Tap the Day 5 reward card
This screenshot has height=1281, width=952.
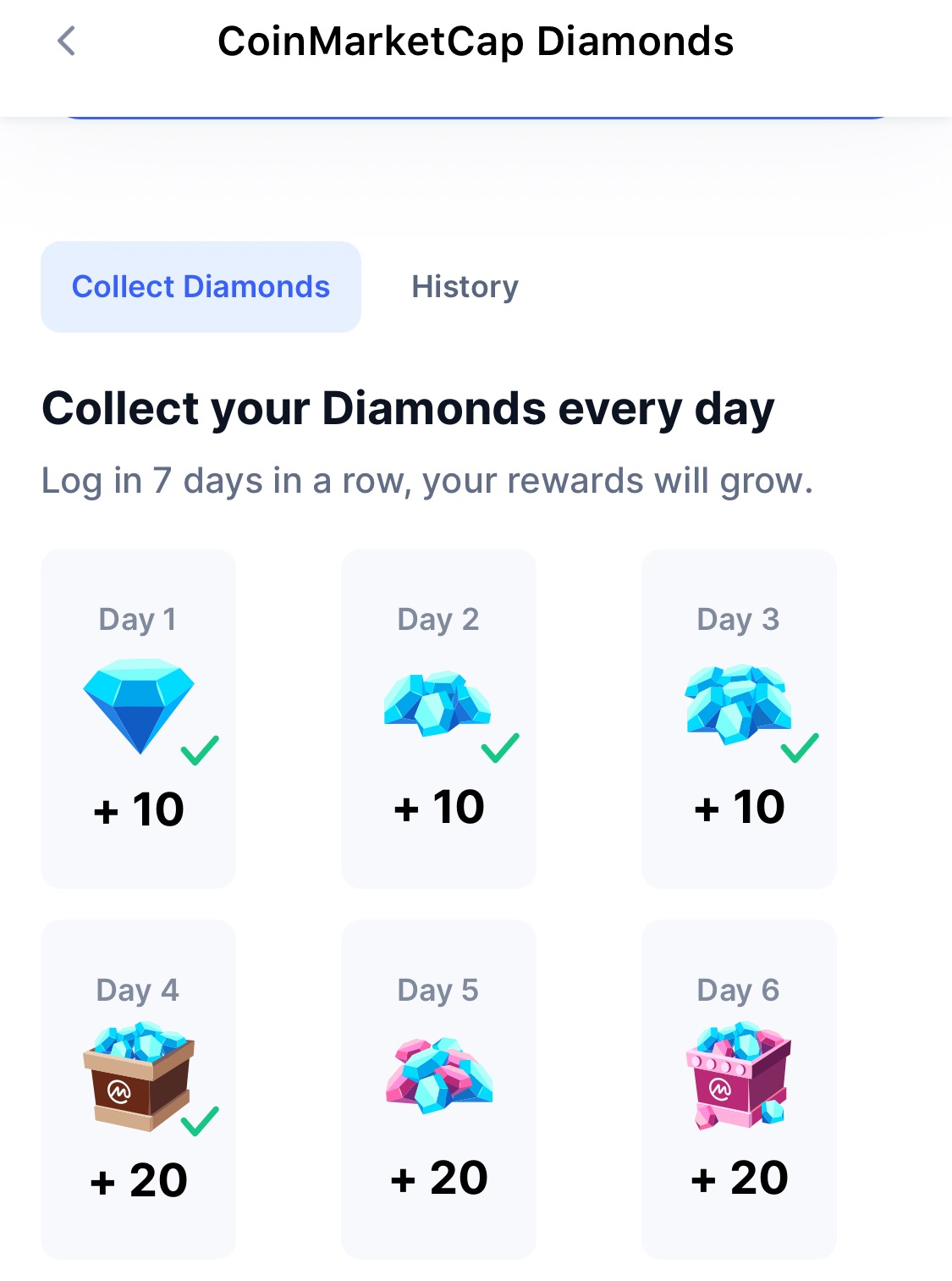[438, 1089]
